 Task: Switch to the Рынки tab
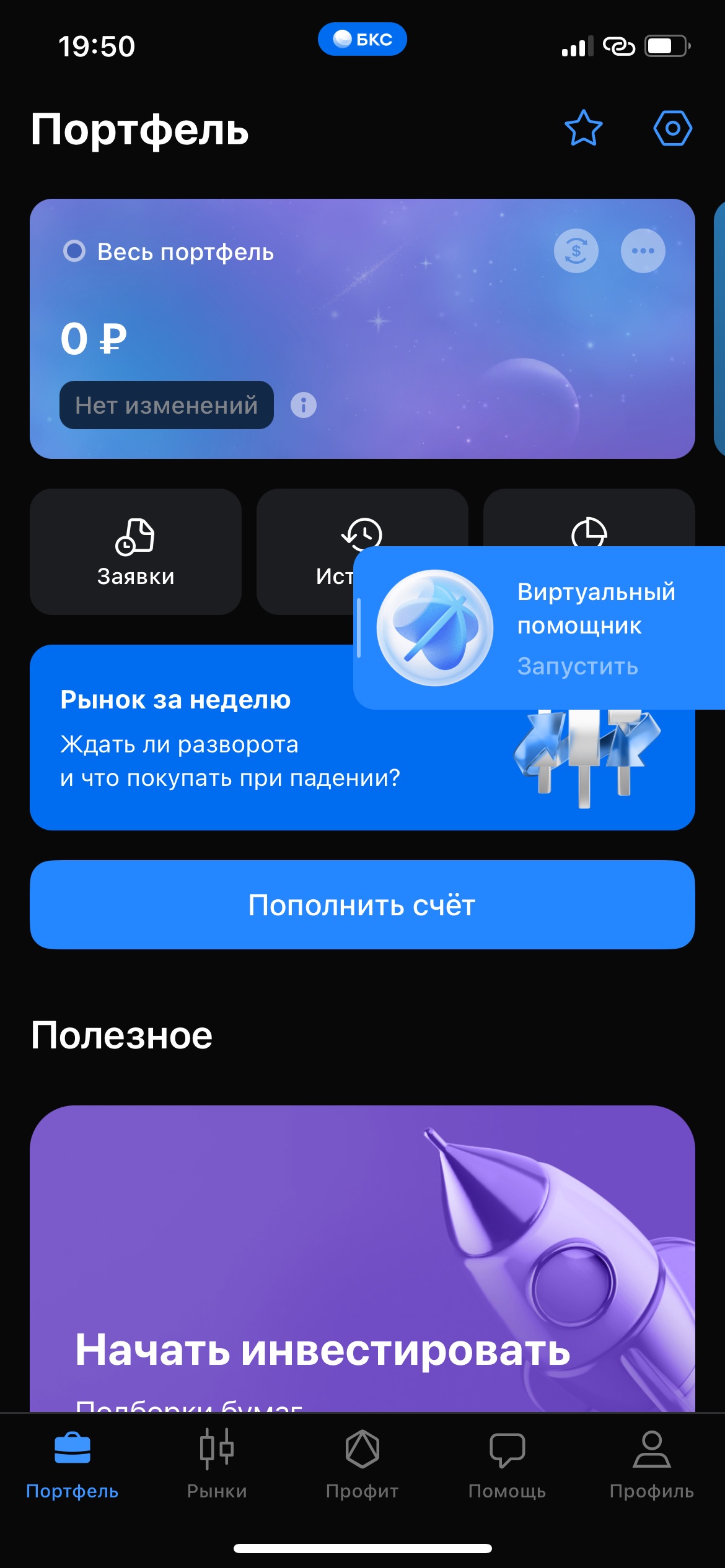point(217,1465)
